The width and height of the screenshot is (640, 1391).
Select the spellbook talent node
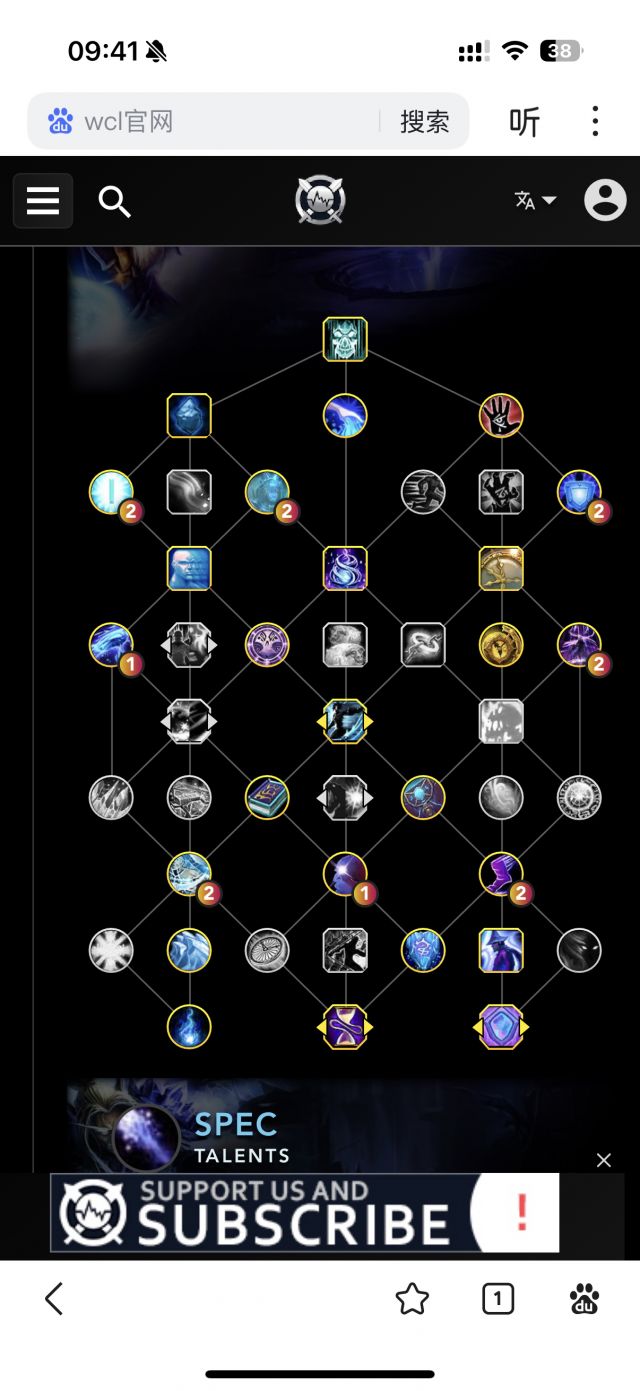point(267,797)
